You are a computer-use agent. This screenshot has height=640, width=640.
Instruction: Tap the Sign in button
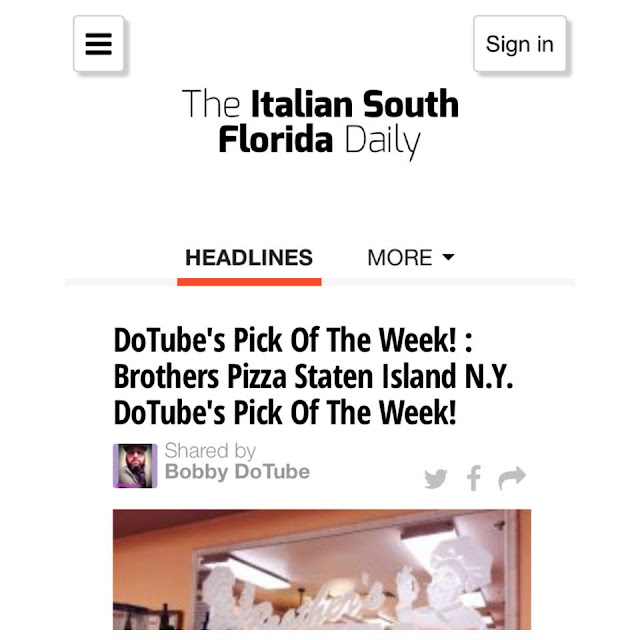point(519,44)
